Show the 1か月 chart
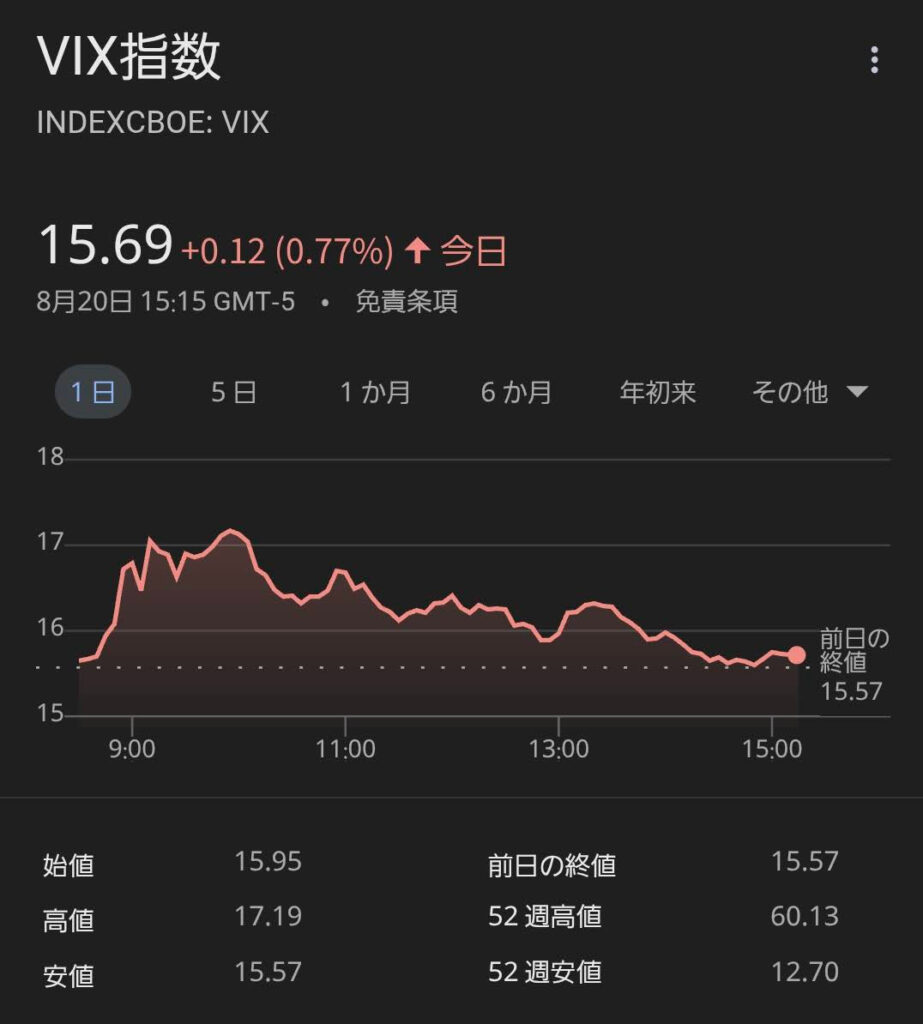 [x=375, y=392]
